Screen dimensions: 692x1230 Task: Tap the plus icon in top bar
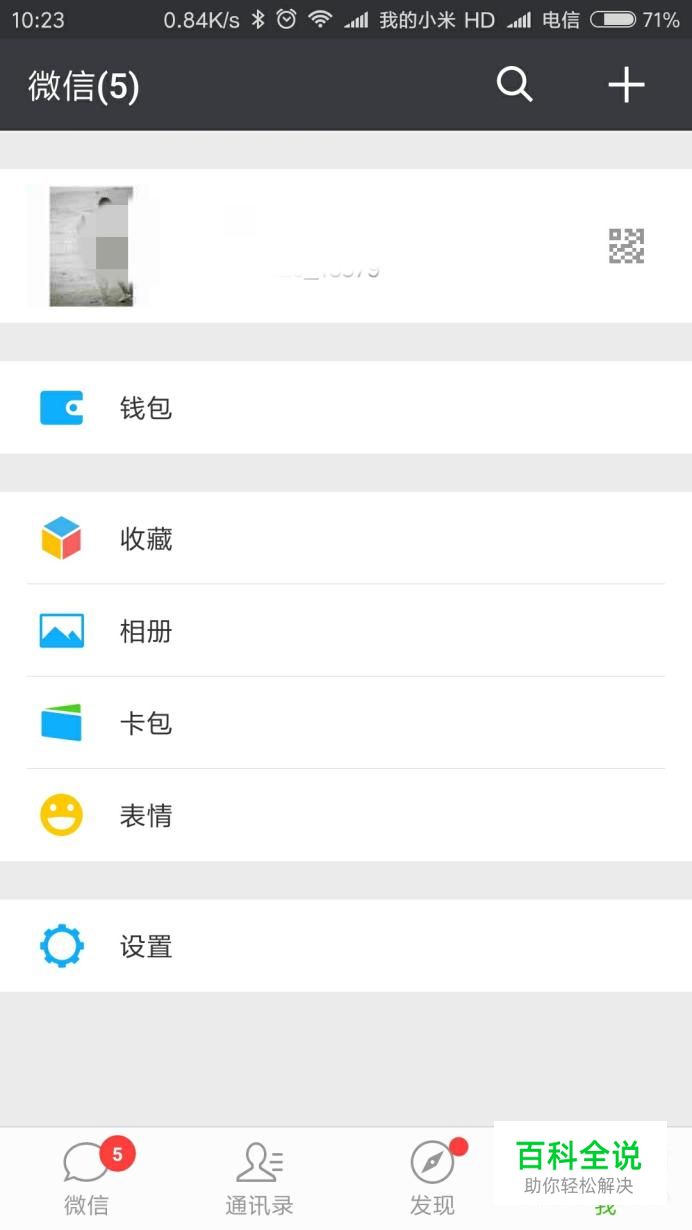(626, 86)
